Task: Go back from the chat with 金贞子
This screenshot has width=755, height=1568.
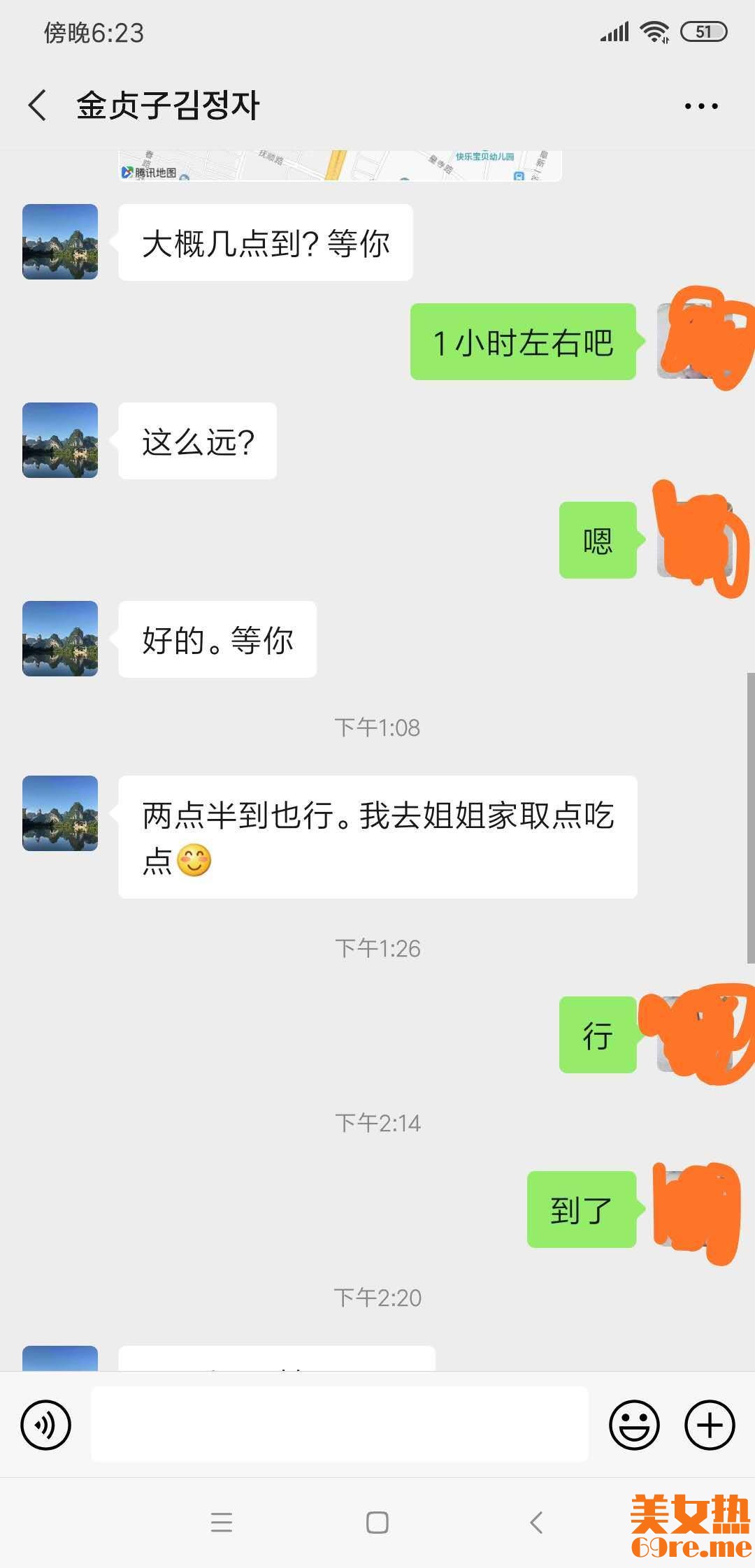Action: pos(38,106)
